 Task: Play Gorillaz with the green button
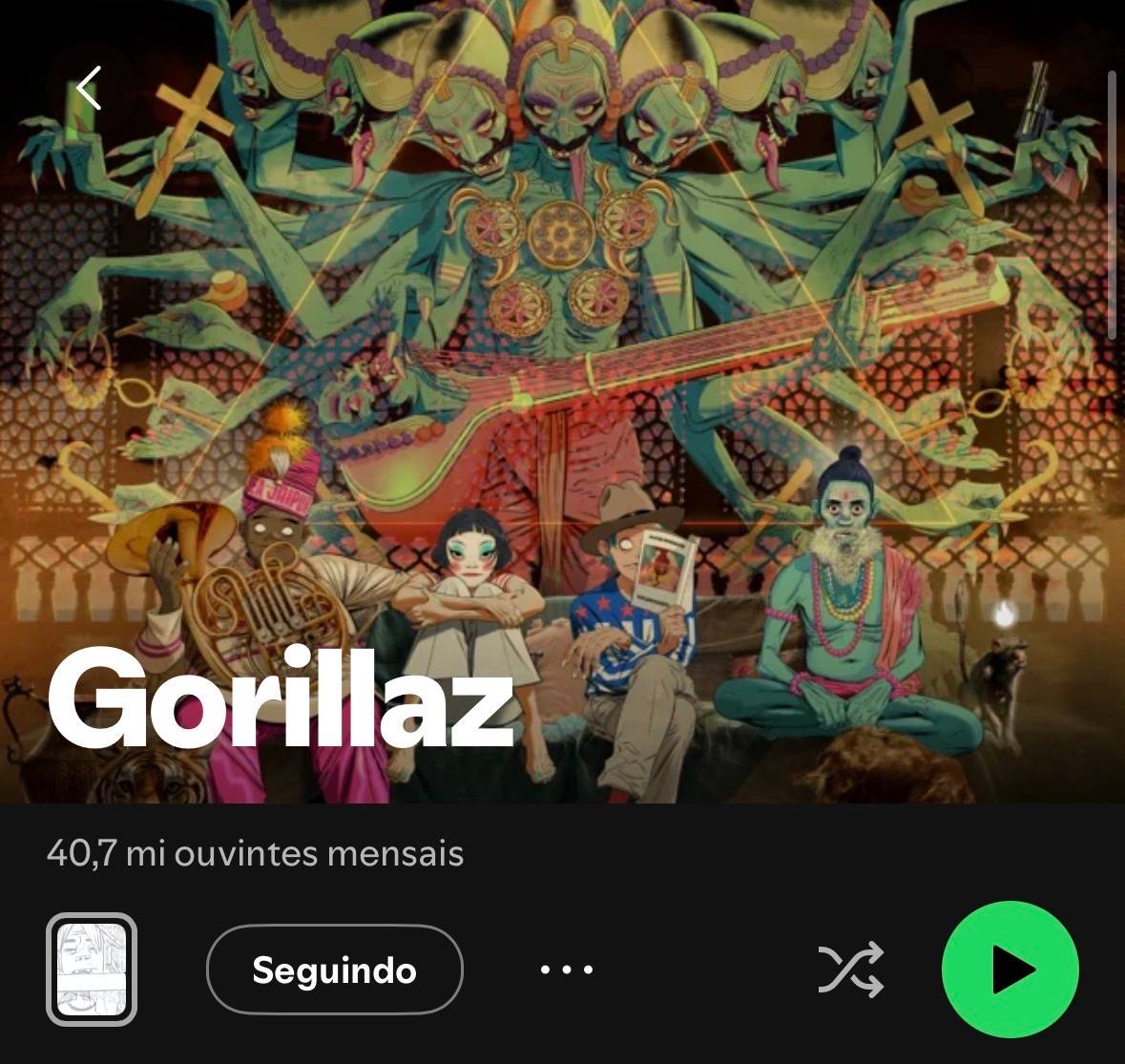pyautogui.click(x=1010, y=970)
